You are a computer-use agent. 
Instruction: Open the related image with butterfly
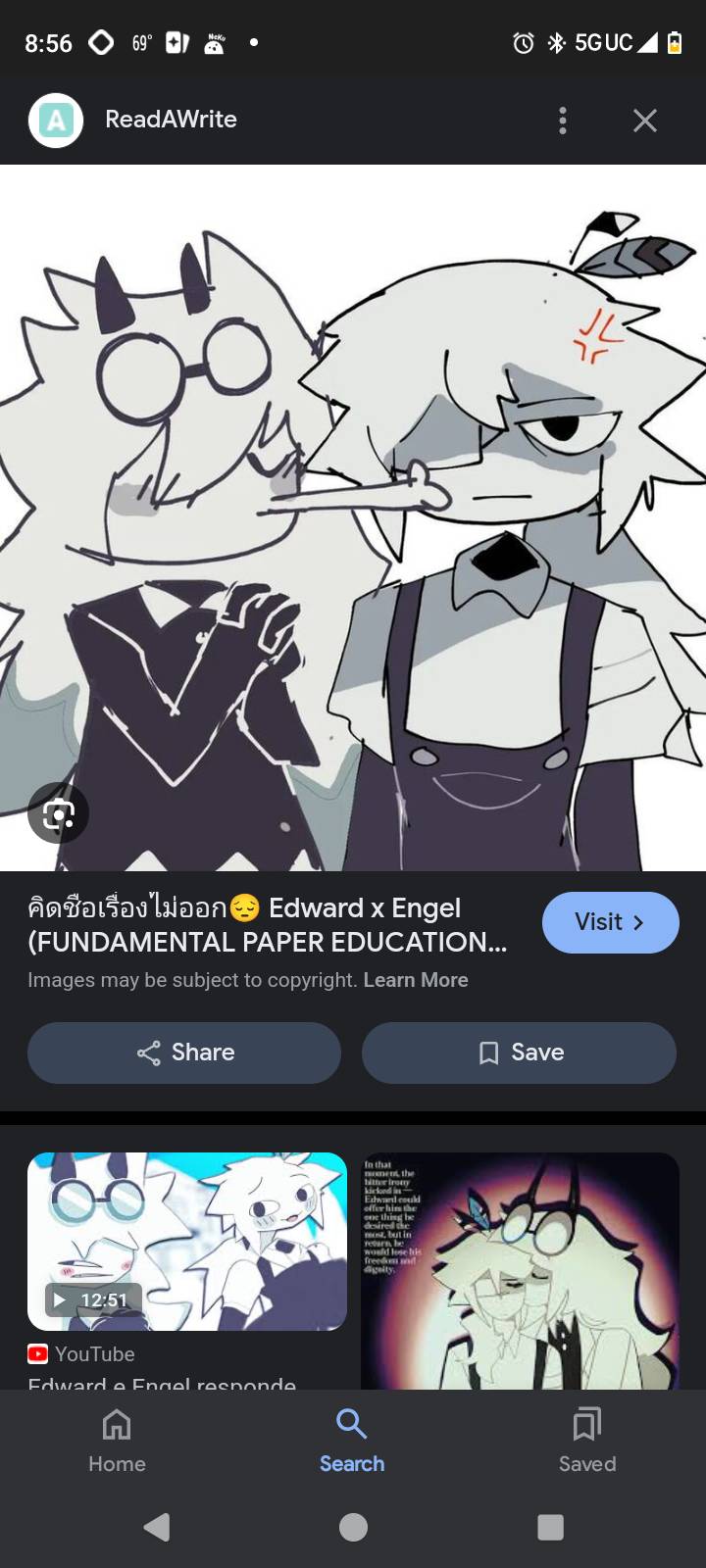tap(520, 1269)
